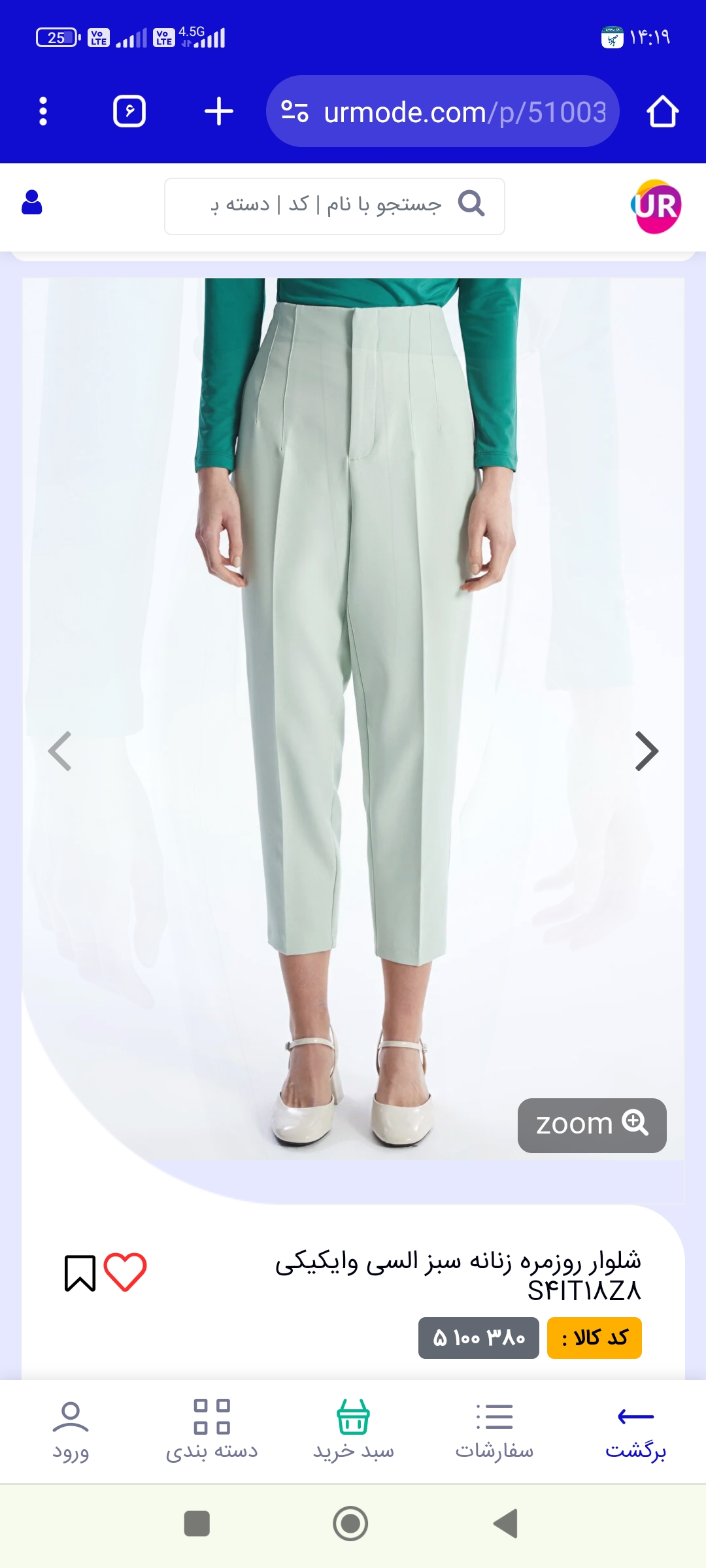Image resolution: width=706 pixels, height=1568 pixels.
Task: Tap the system back button
Action: 505,1524
